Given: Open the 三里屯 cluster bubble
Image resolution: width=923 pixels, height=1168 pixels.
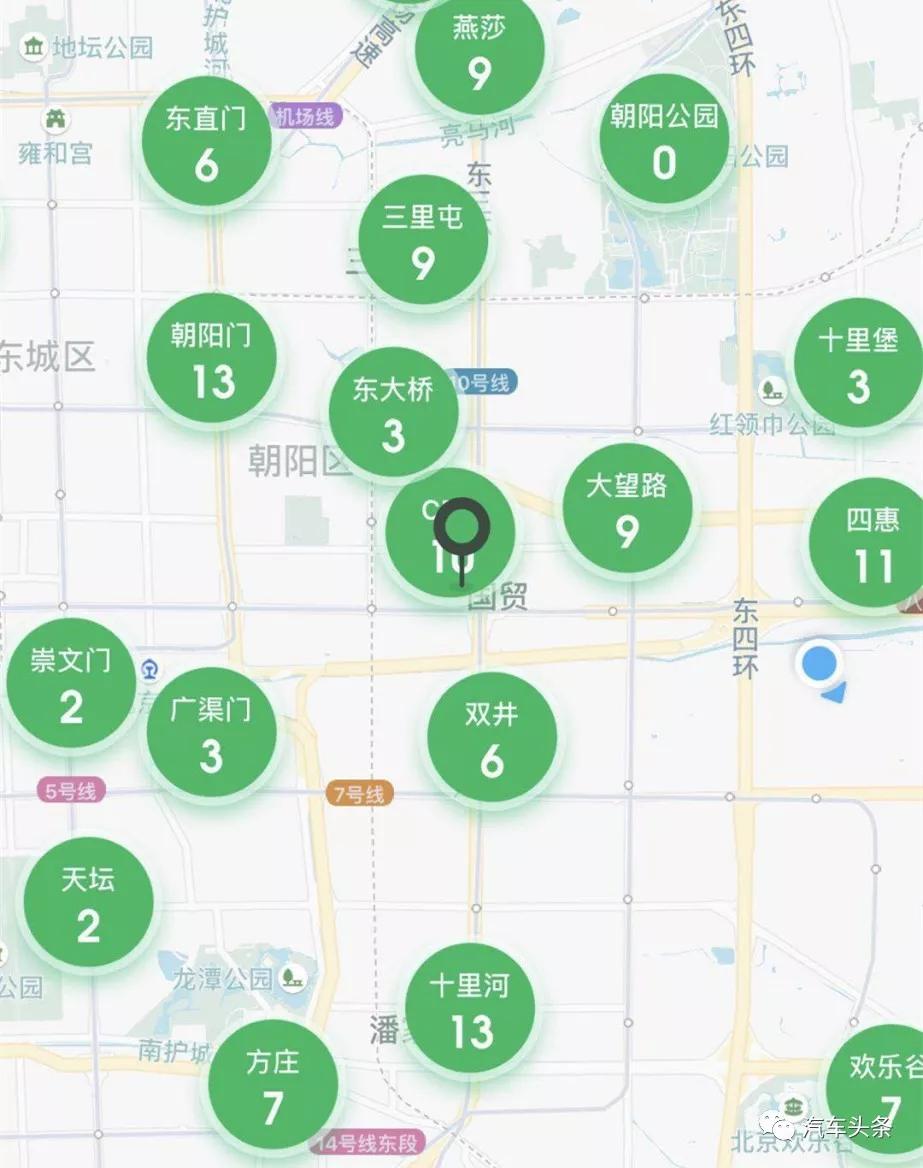Looking at the screenshot, I should pos(423,240).
